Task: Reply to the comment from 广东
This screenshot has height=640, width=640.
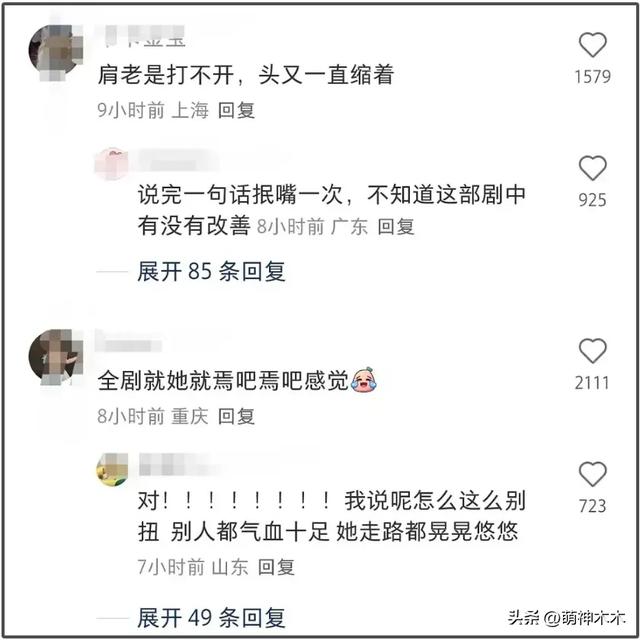Action: coord(395,227)
